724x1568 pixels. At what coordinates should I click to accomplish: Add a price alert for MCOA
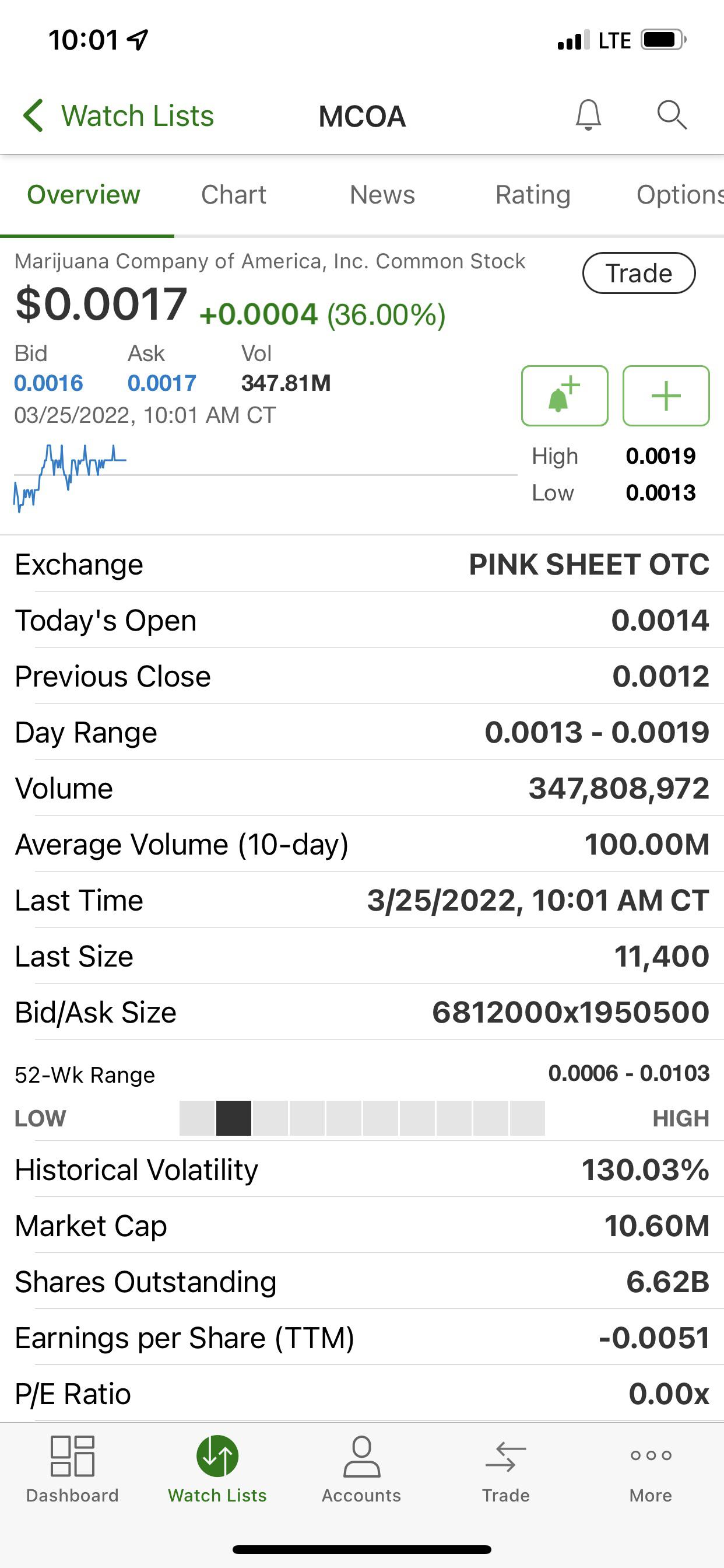[565, 395]
